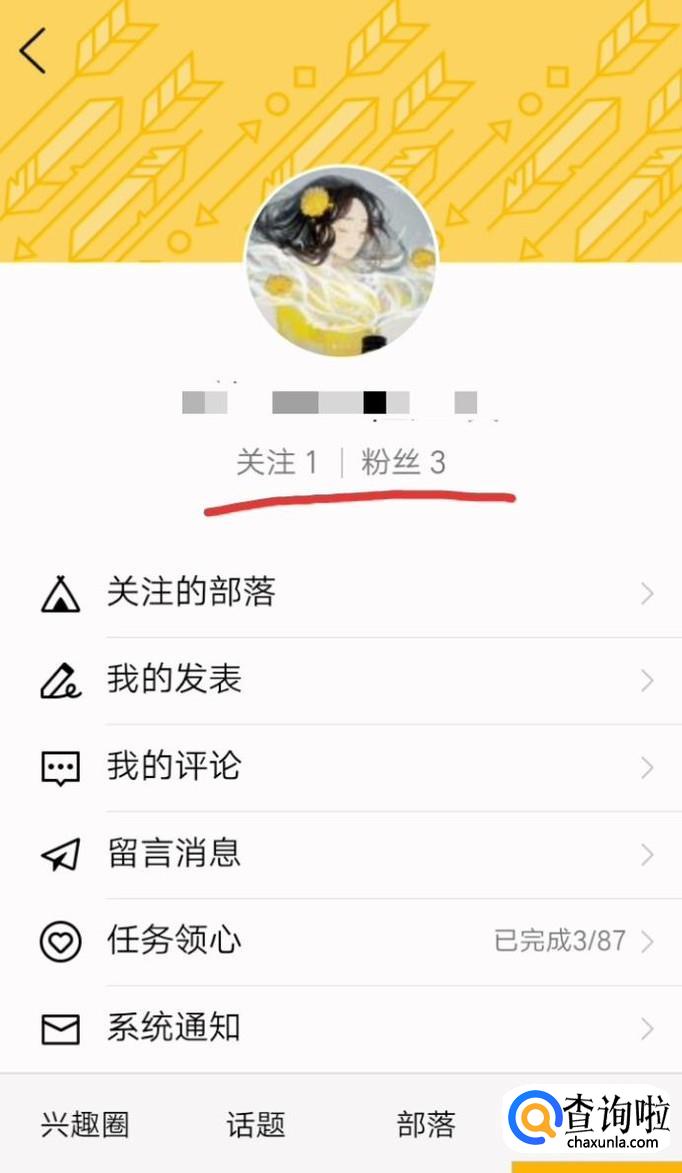The width and height of the screenshot is (682, 1173).
Task: Switch to the 话题 tab
Action: tap(256, 1125)
